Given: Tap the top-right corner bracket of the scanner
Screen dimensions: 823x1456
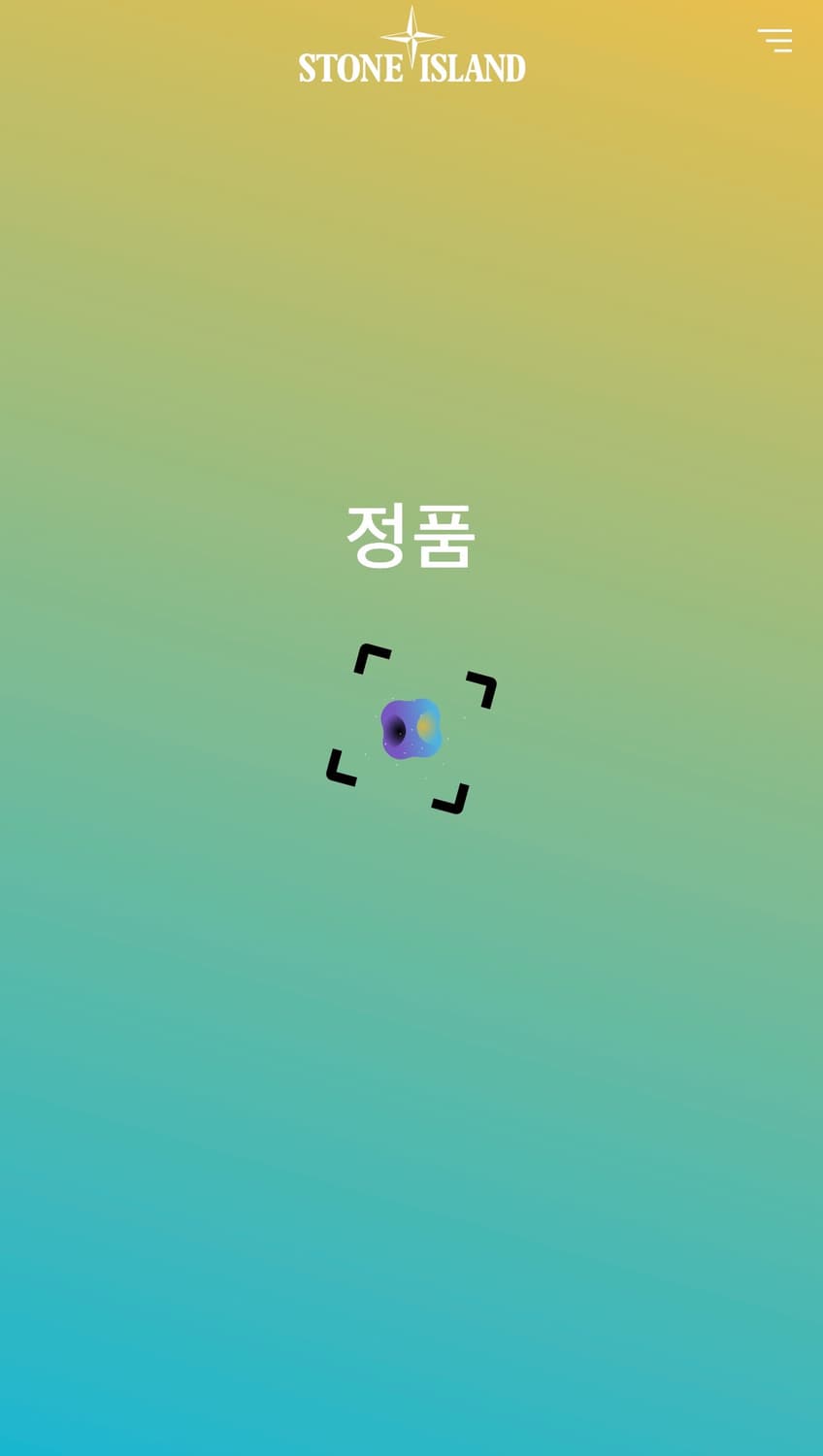Looking at the screenshot, I should tap(480, 688).
